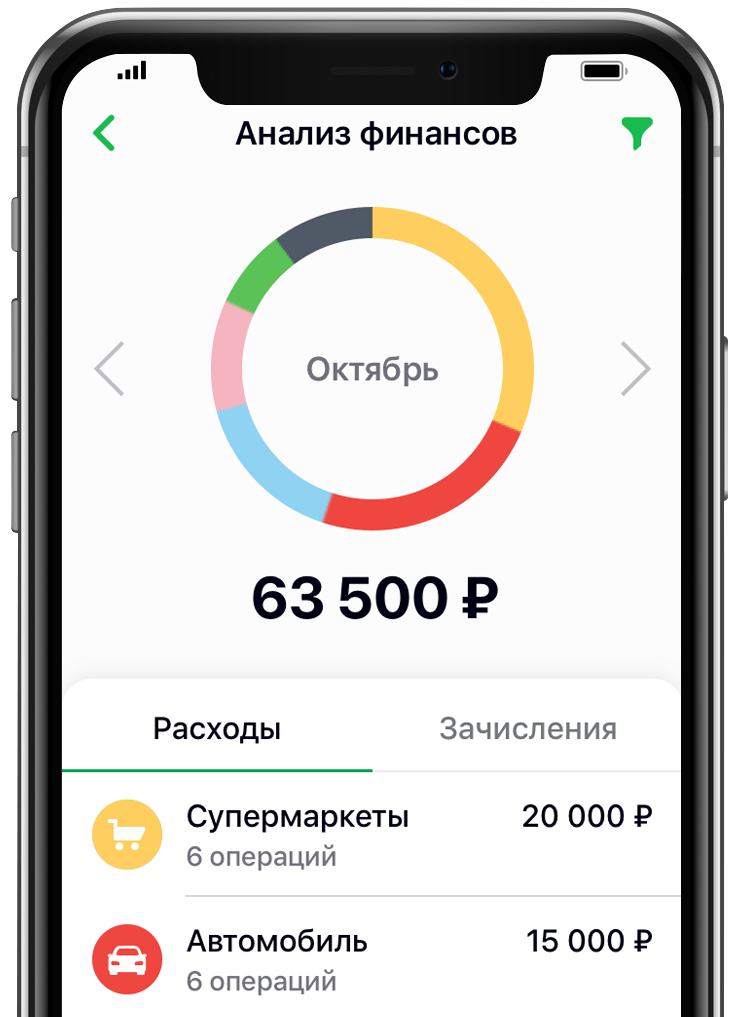This screenshot has height=1017, width=740.
Task: Open the filter funnel icon
Action: (636, 133)
